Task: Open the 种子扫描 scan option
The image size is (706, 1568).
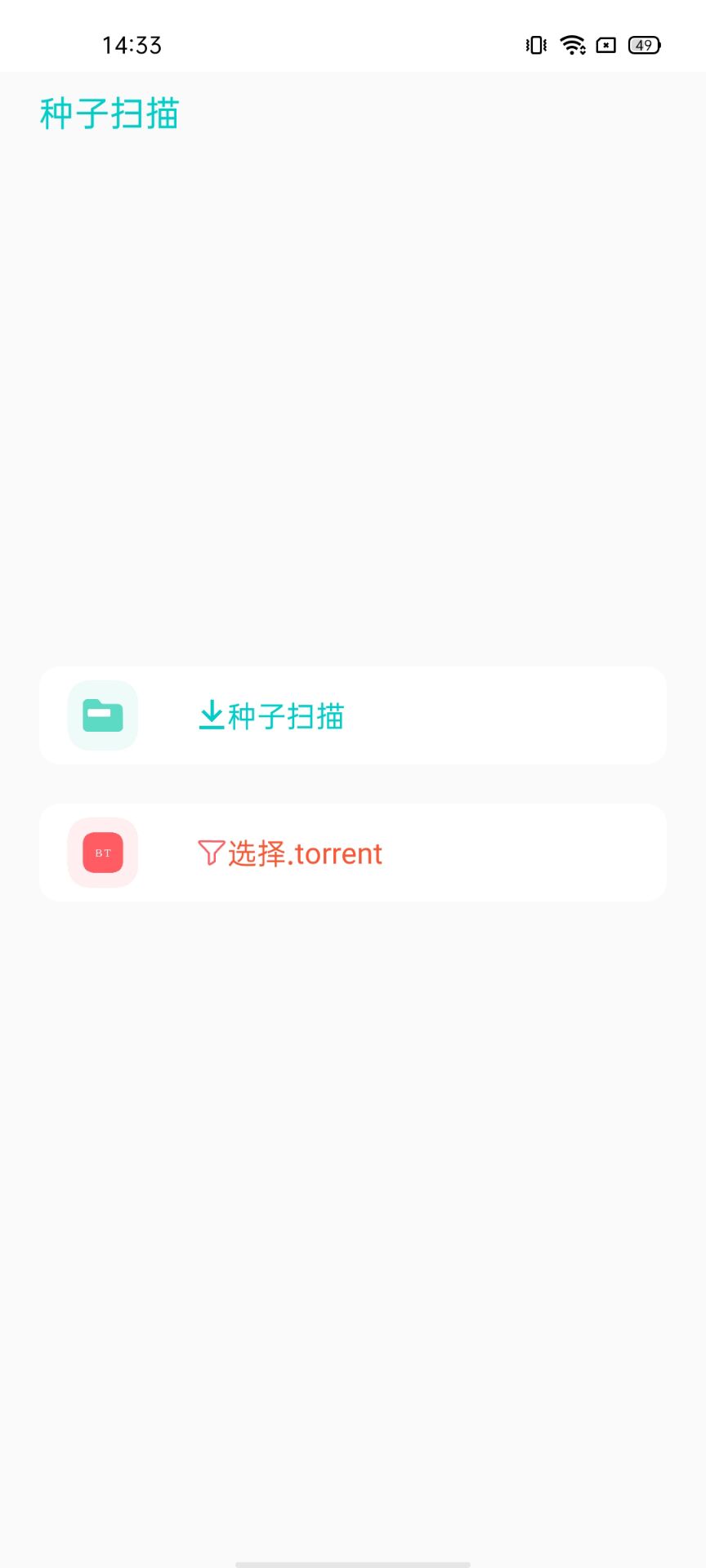Action: coord(353,715)
